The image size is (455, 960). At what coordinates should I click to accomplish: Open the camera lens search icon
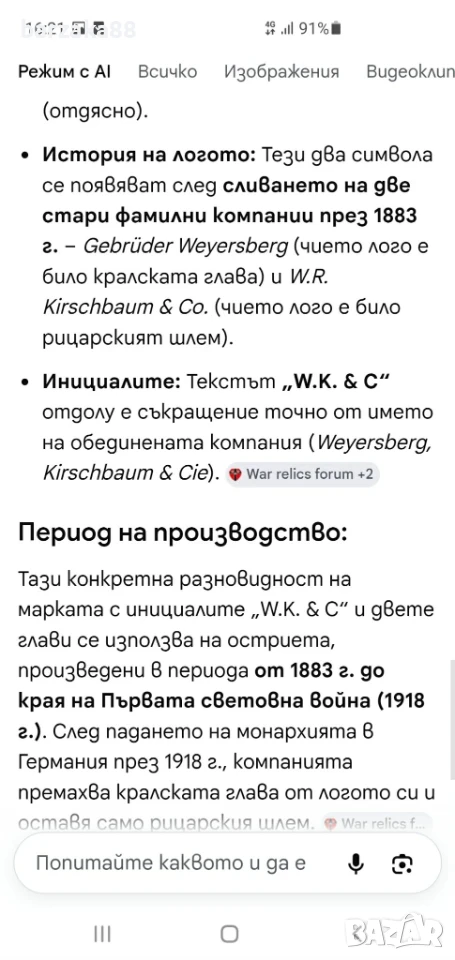402,864
